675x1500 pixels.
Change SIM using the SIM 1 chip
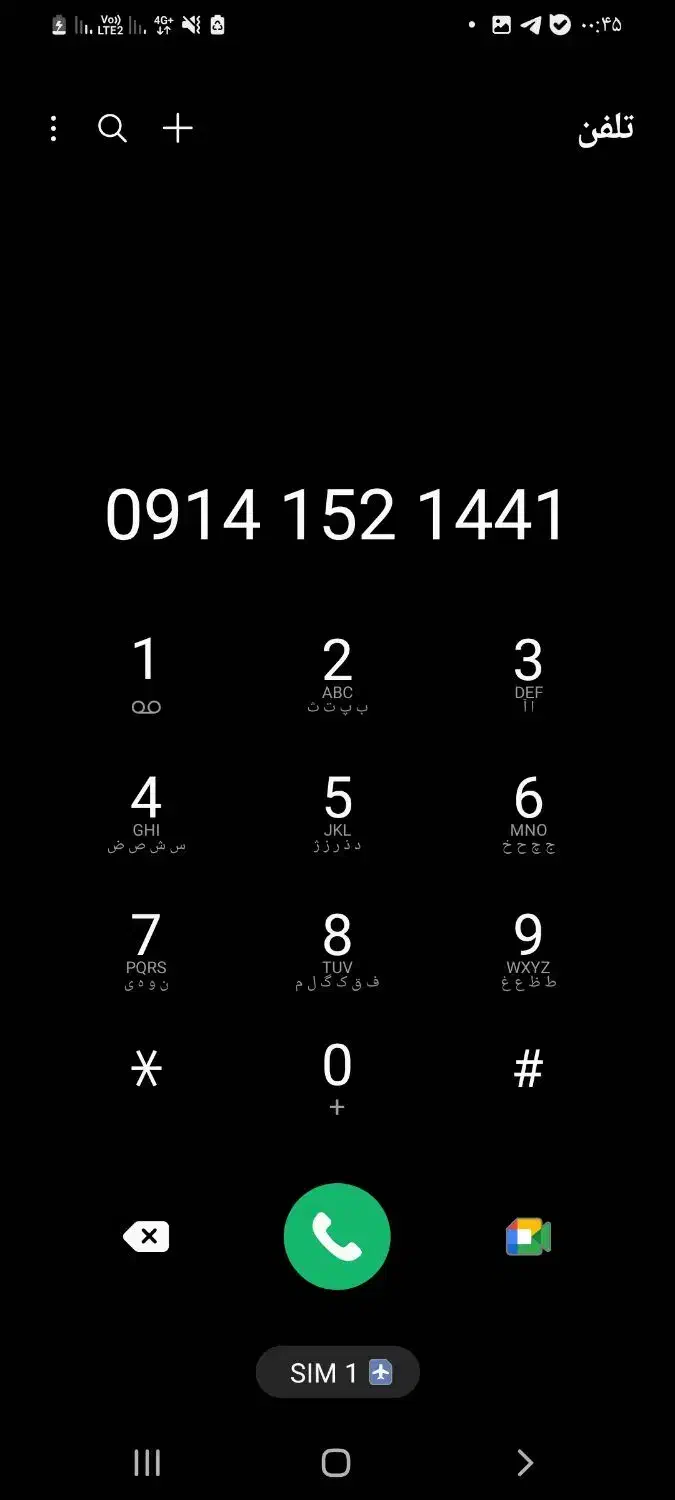338,1372
